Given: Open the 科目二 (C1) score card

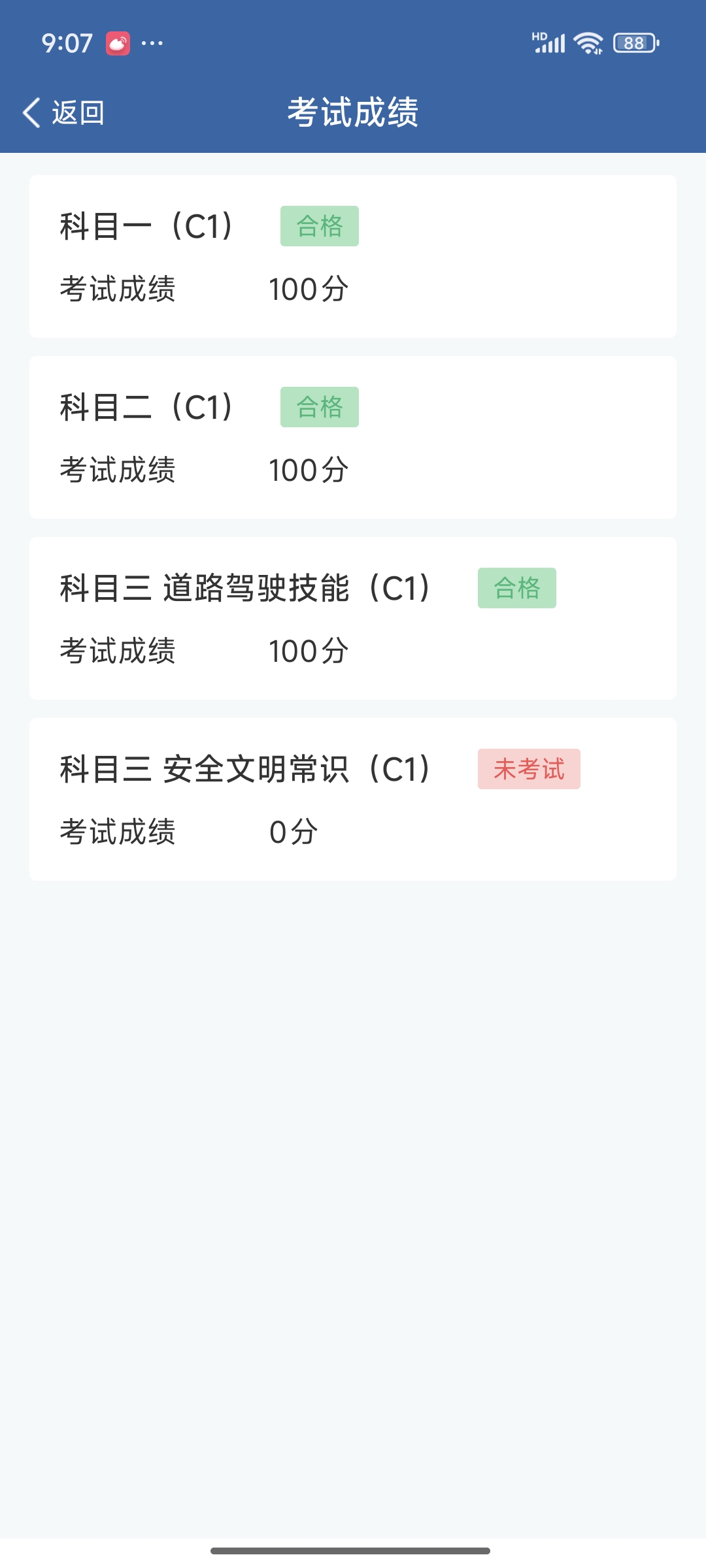Looking at the screenshot, I should (353, 437).
